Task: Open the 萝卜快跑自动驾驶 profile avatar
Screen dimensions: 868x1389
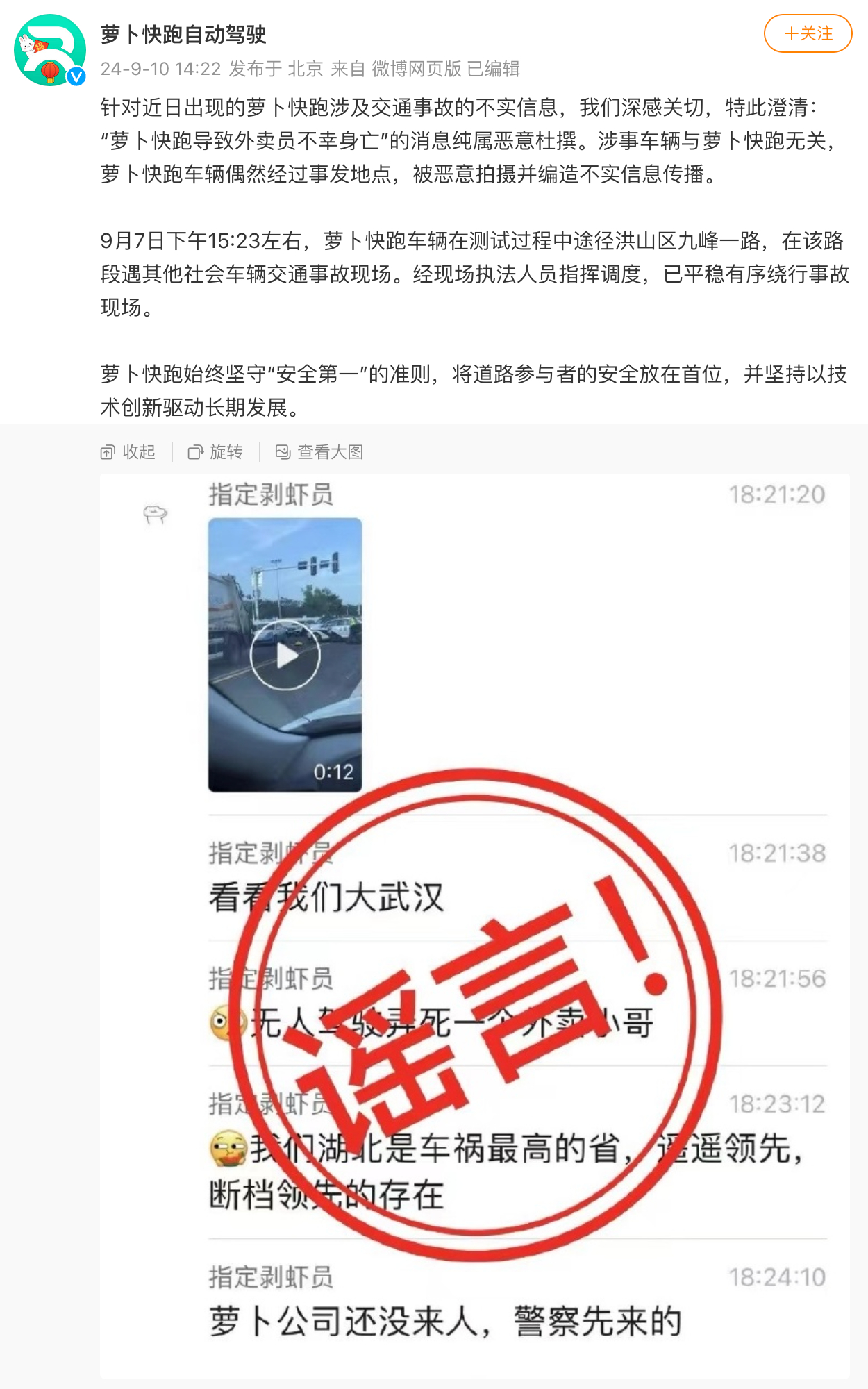Action: (x=50, y=50)
